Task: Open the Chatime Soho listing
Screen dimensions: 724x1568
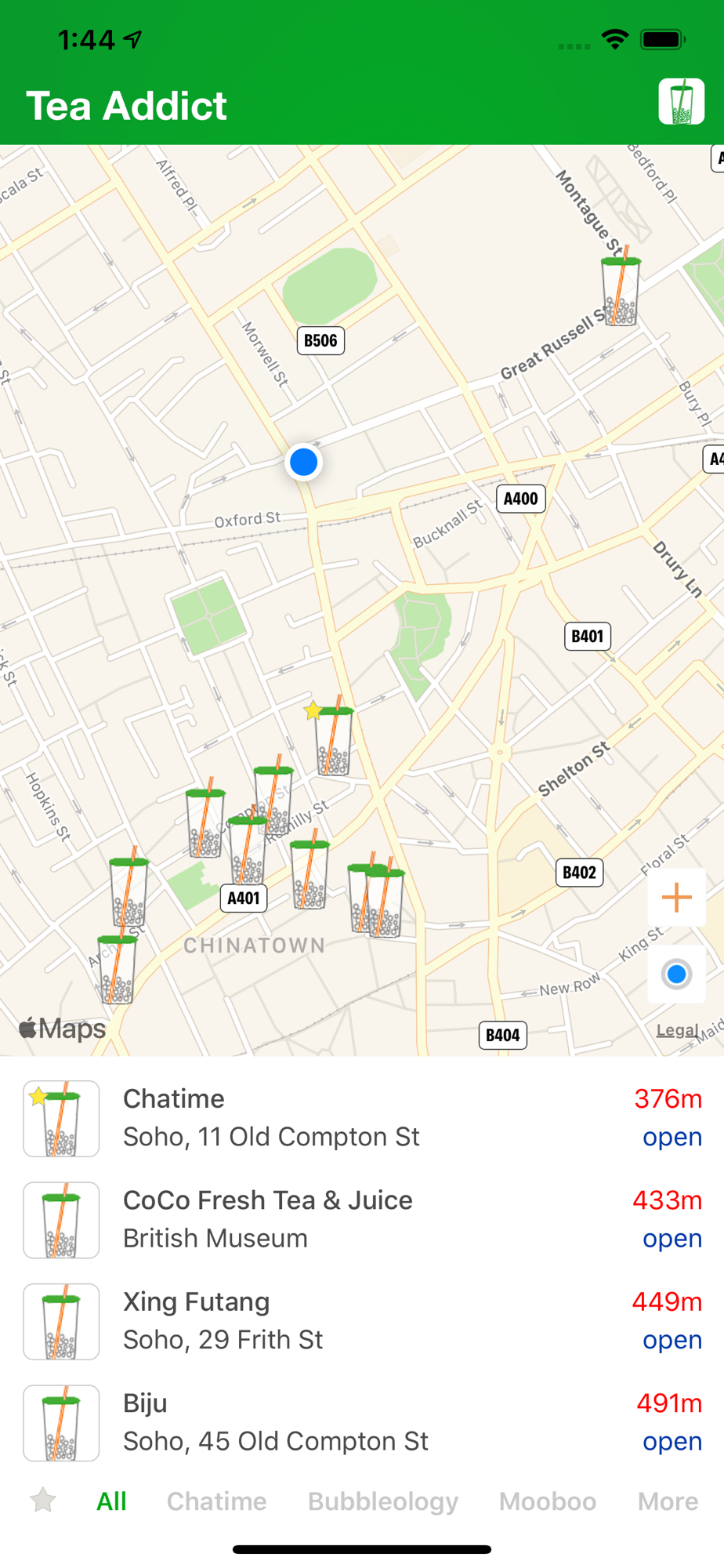Action: point(362,1118)
